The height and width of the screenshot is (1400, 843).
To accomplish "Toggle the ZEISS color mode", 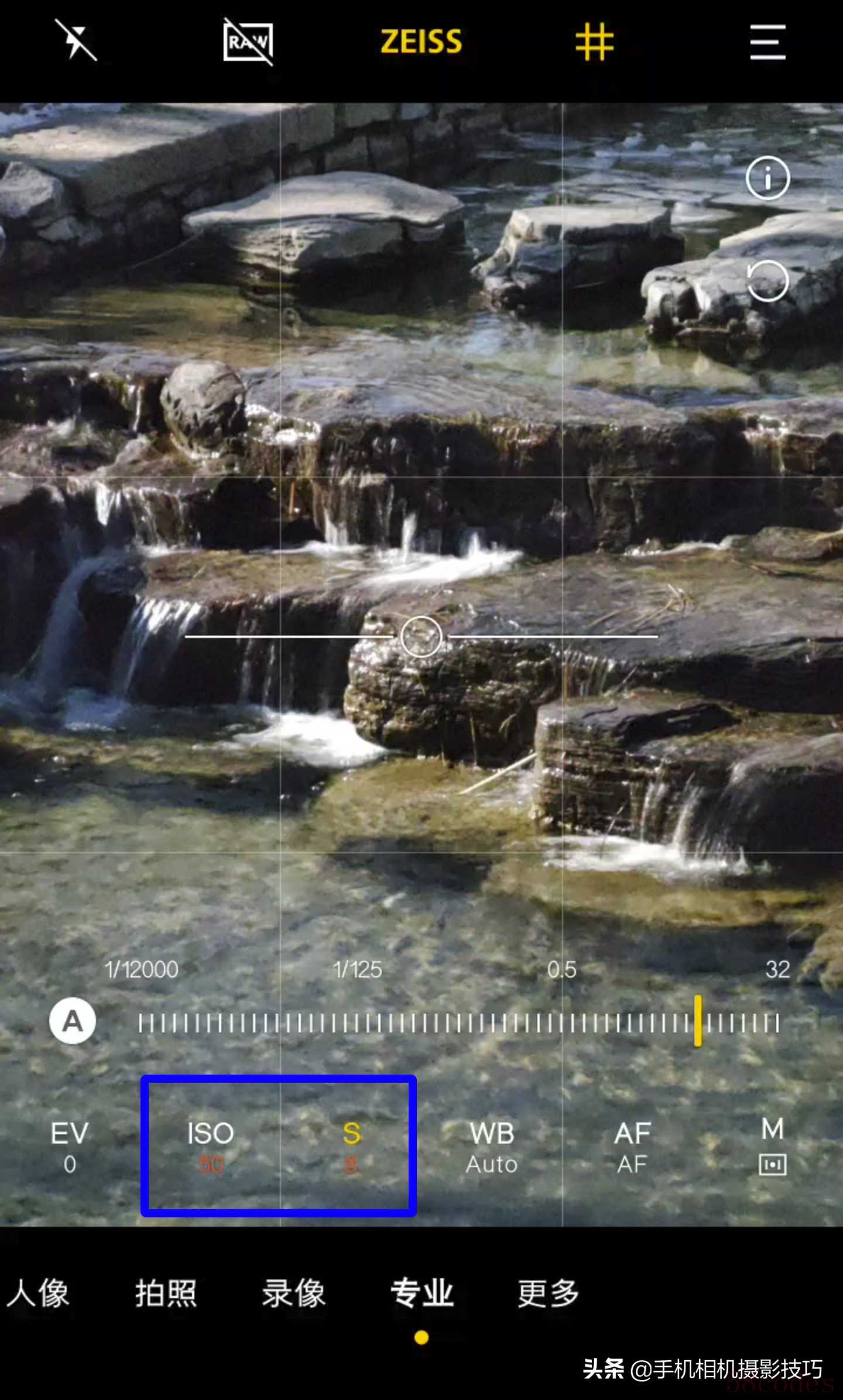I will point(421,42).
